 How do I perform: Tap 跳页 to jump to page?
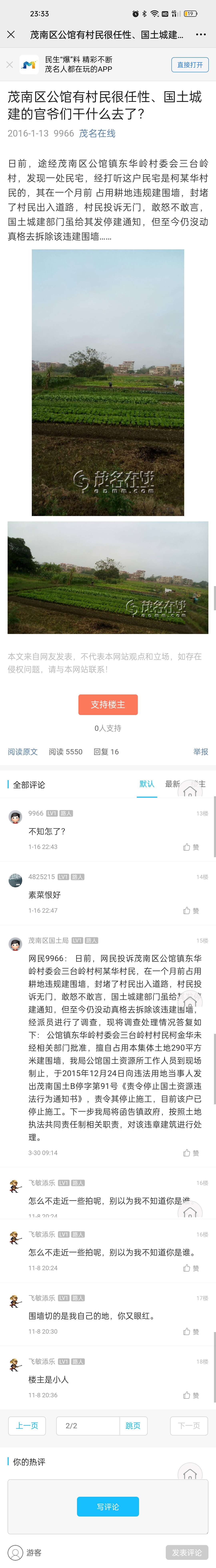click(x=133, y=1425)
